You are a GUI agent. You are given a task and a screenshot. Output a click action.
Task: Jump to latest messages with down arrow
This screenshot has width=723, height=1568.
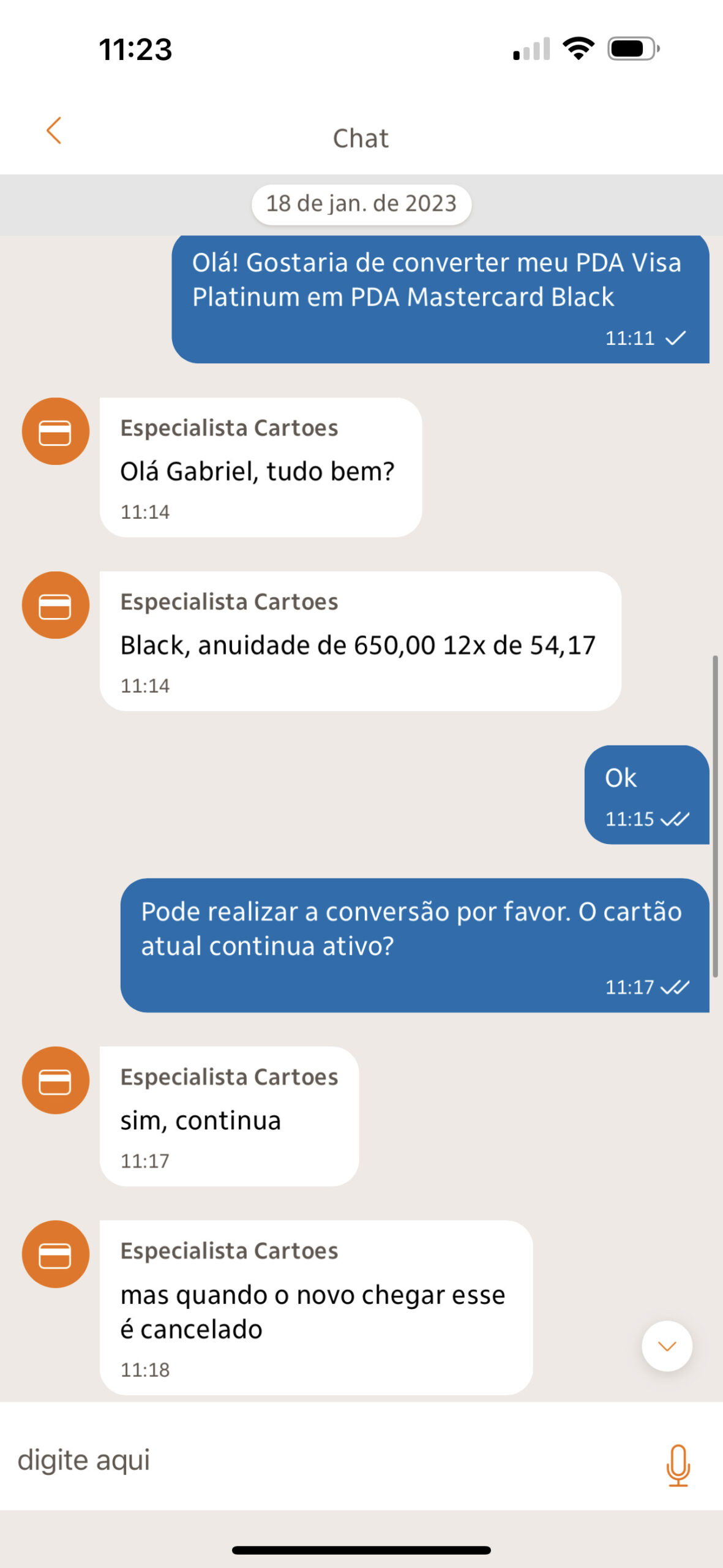point(667,1346)
